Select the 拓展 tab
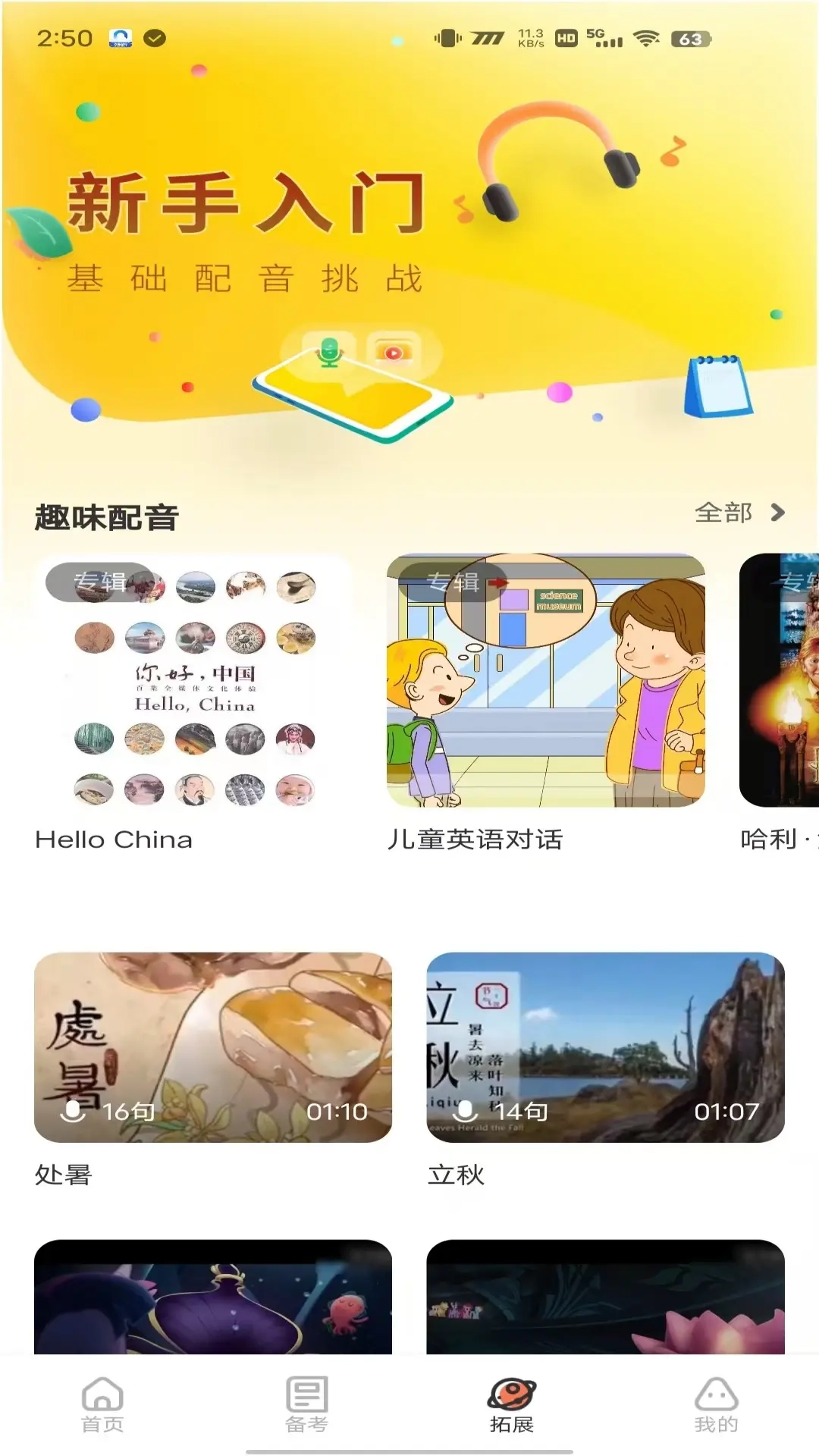 tap(512, 1404)
